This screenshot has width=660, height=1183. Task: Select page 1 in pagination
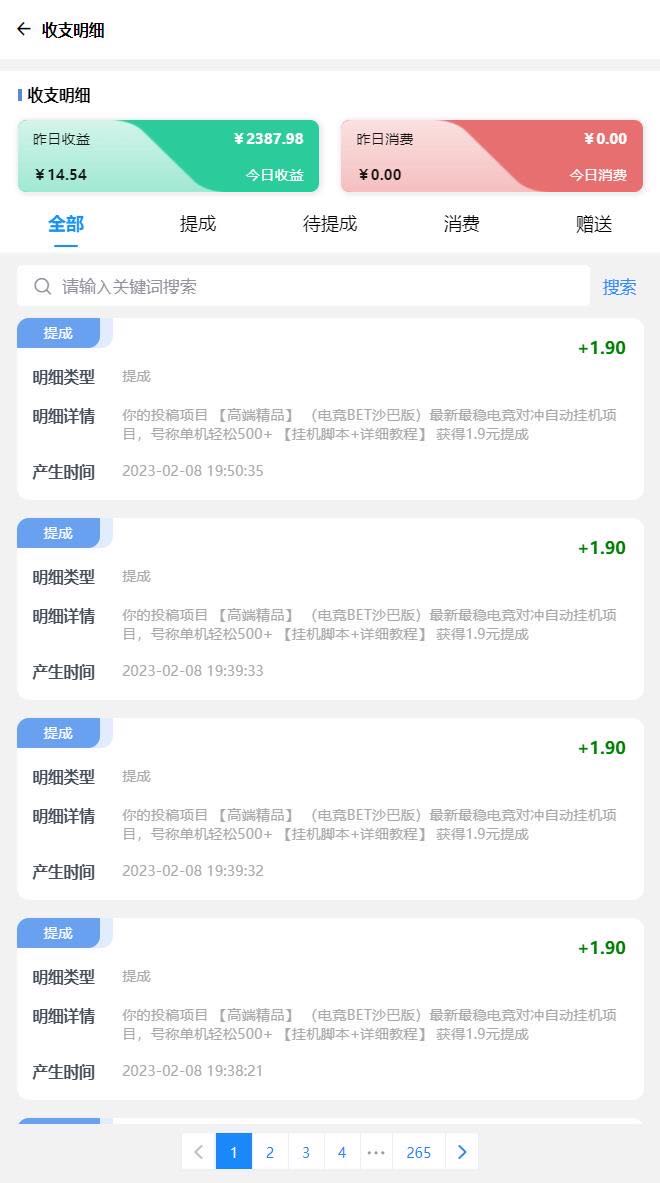tap(234, 1152)
